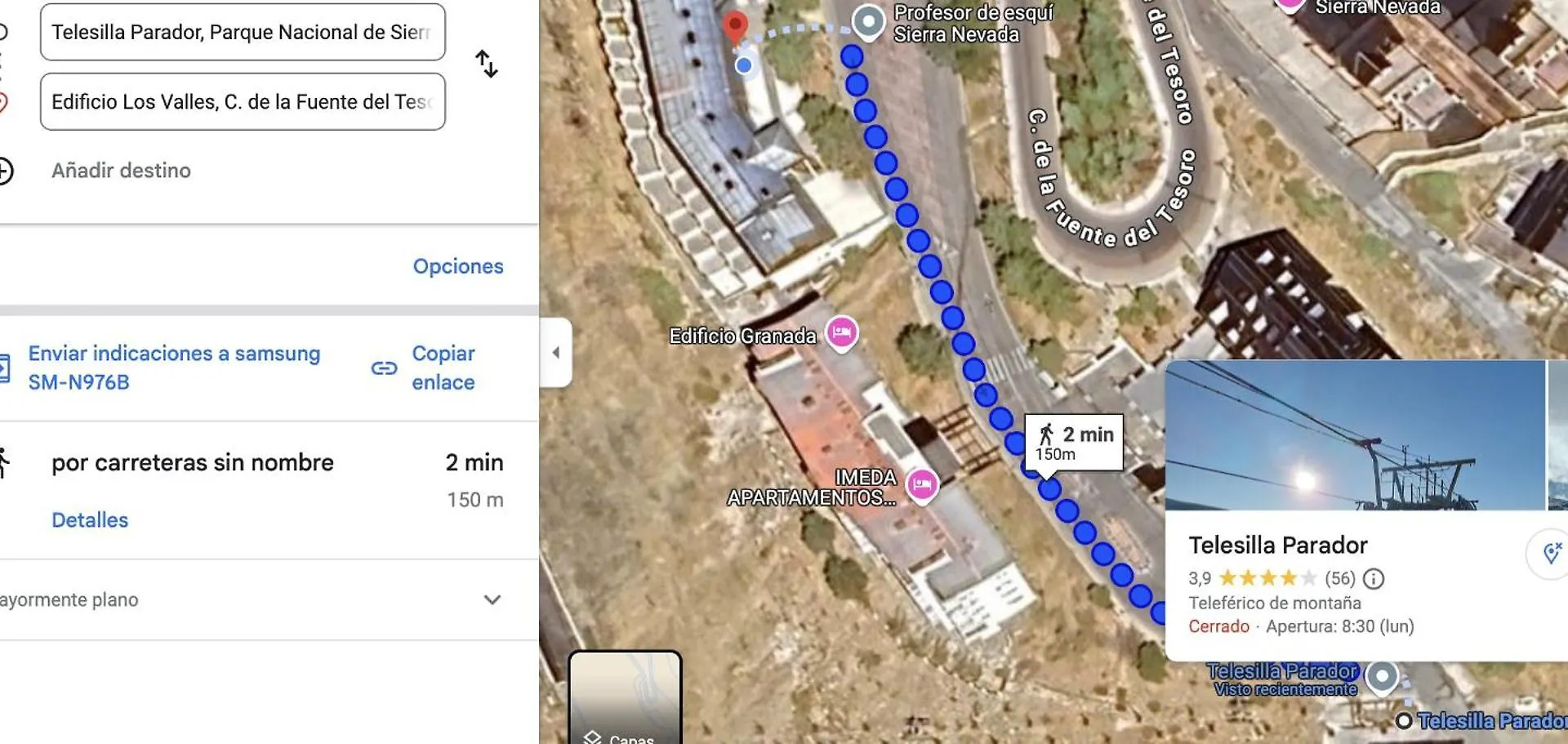Expand the mostly flat elevation section
Viewport: 1568px width, 744px height.
(x=492, y=600)
